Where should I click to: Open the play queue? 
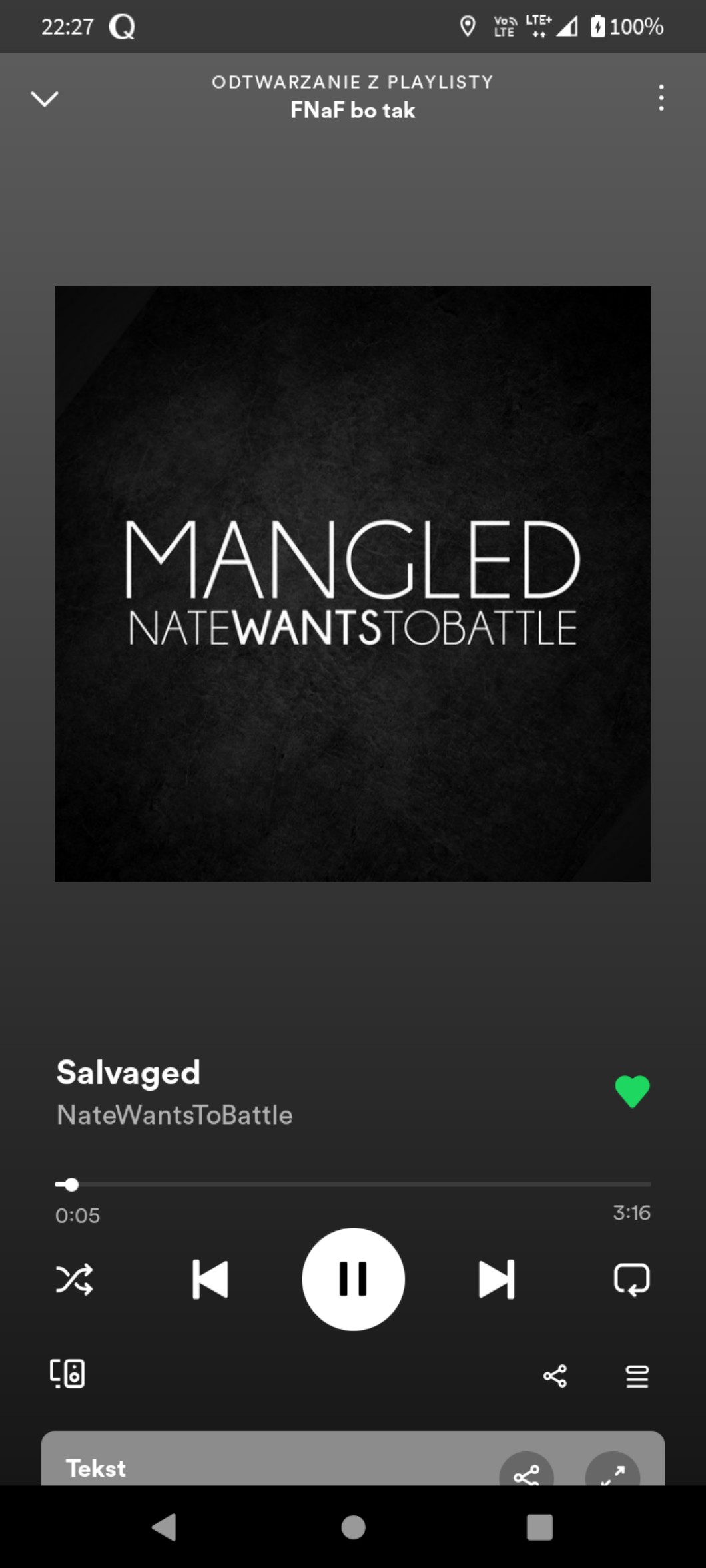coord(637,1376)
